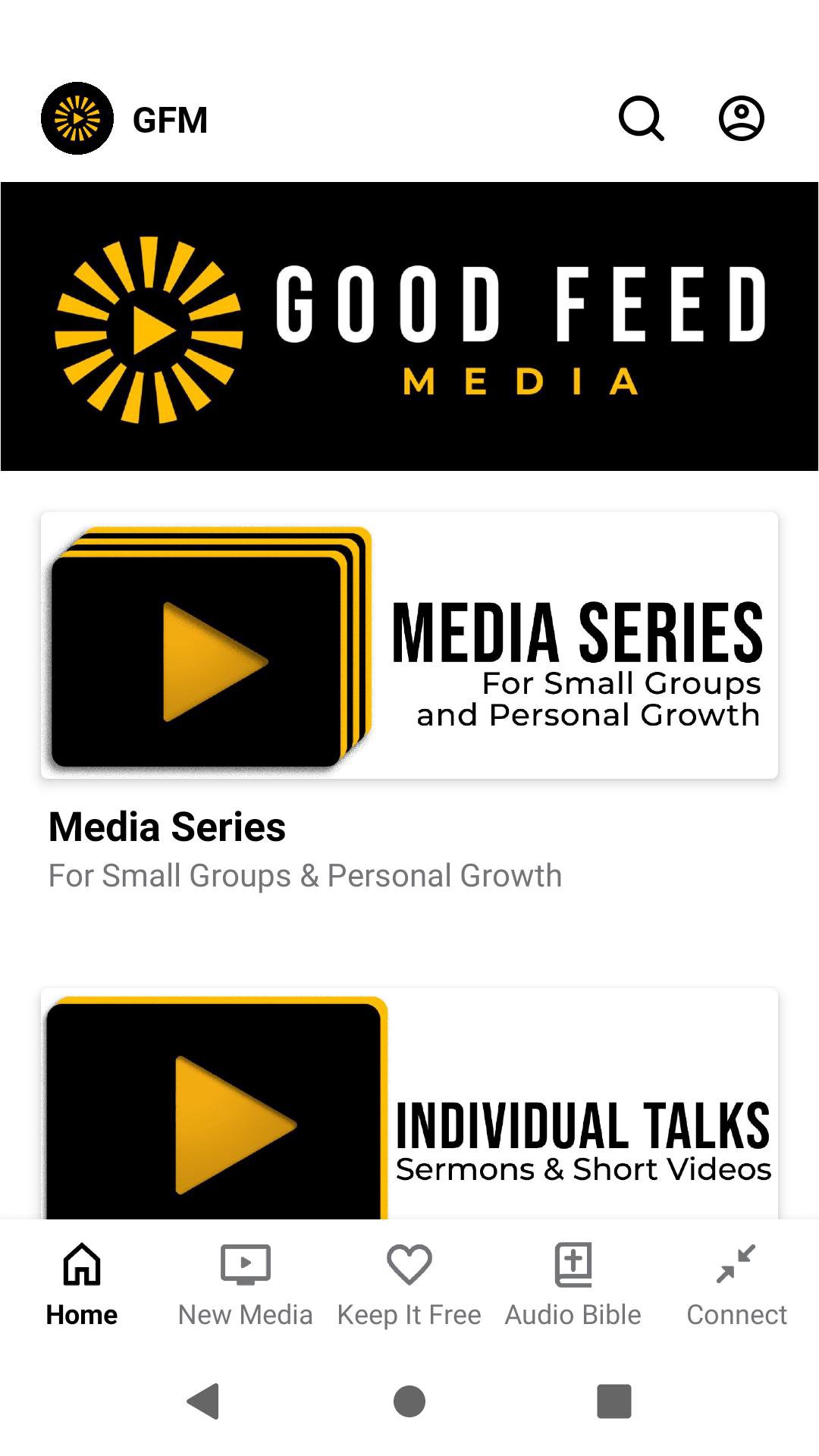
Task: Switch to the New Media tab
Action: [246, 1285]
